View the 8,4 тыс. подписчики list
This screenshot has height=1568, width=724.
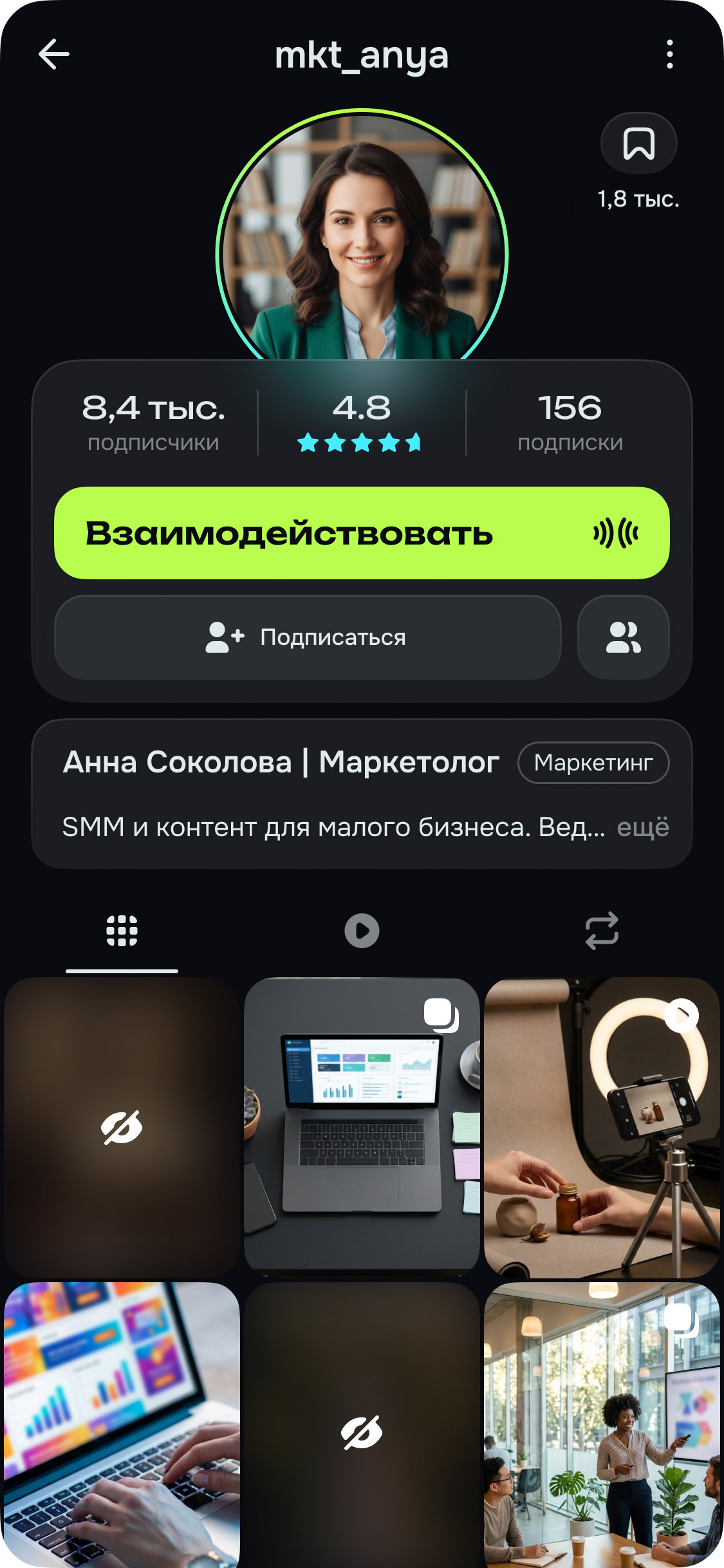point(153,422)
